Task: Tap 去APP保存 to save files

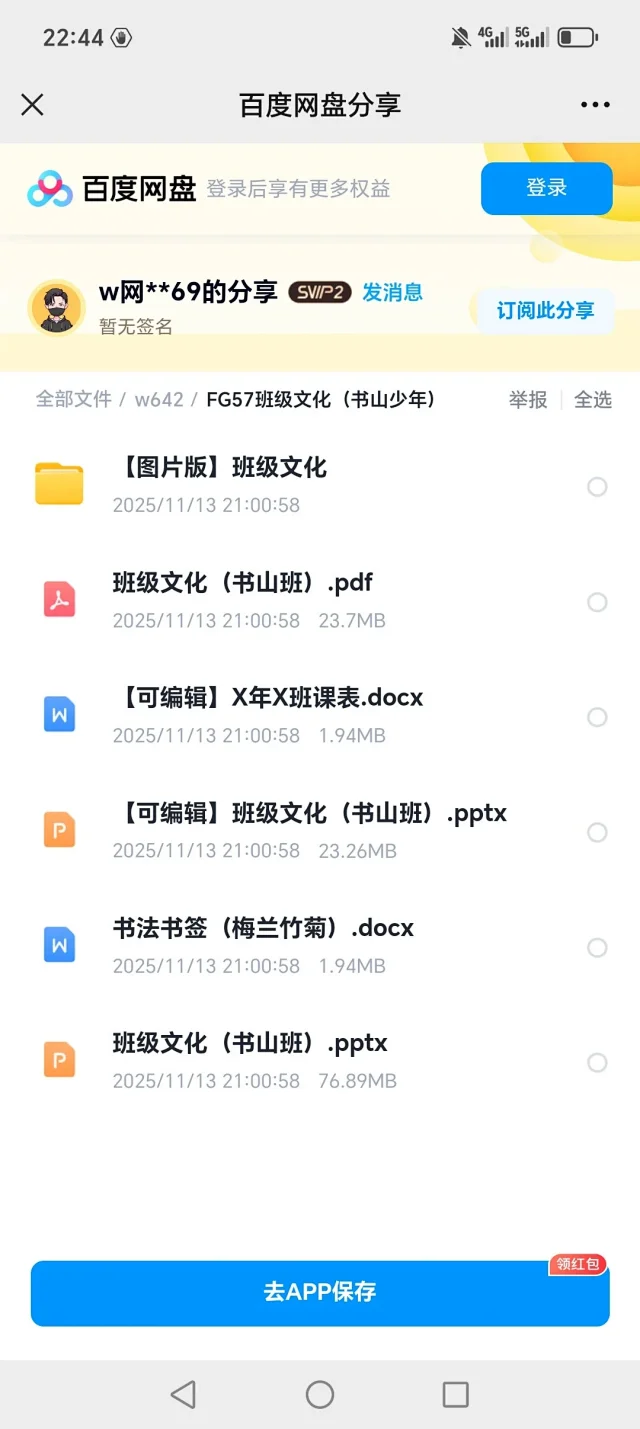Action: [x=320, y=1292]
